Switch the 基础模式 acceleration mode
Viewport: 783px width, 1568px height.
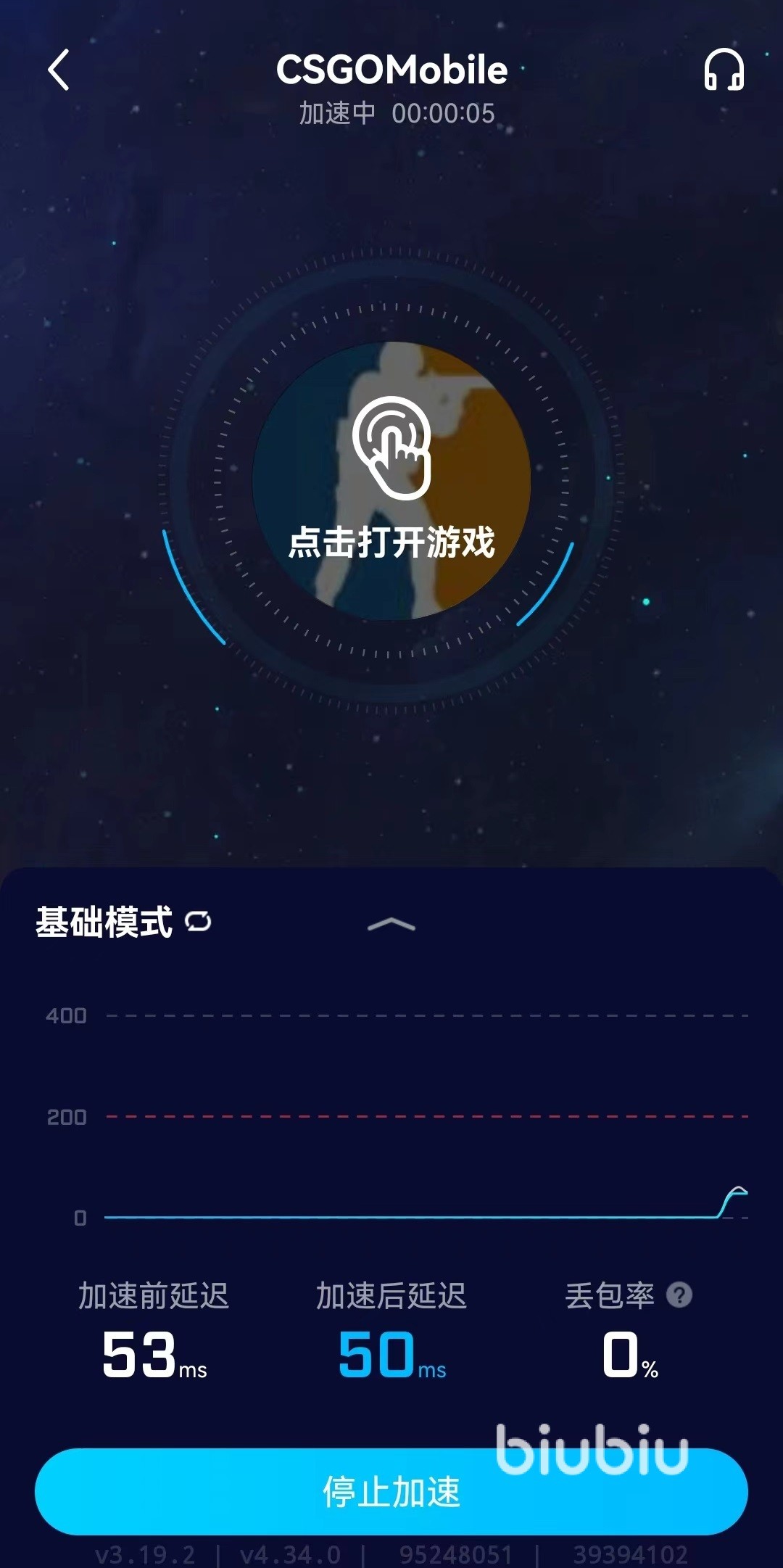[x=198, y=922]
